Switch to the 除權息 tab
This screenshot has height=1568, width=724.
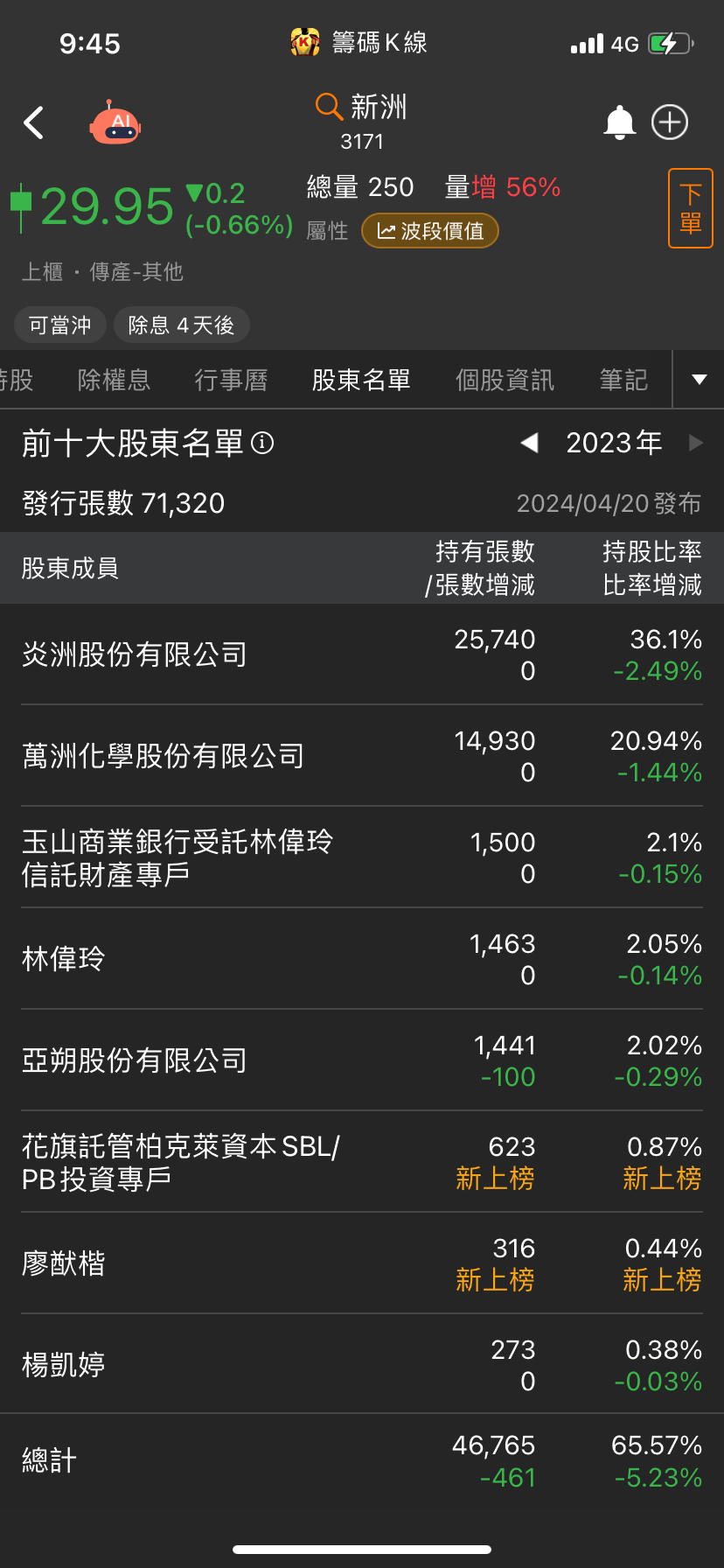click(x=114, y=380)
